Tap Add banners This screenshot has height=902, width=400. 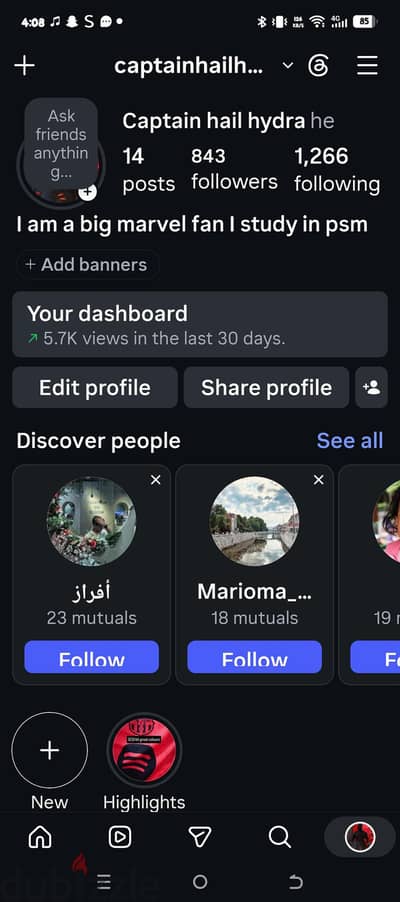click(87, 265)
